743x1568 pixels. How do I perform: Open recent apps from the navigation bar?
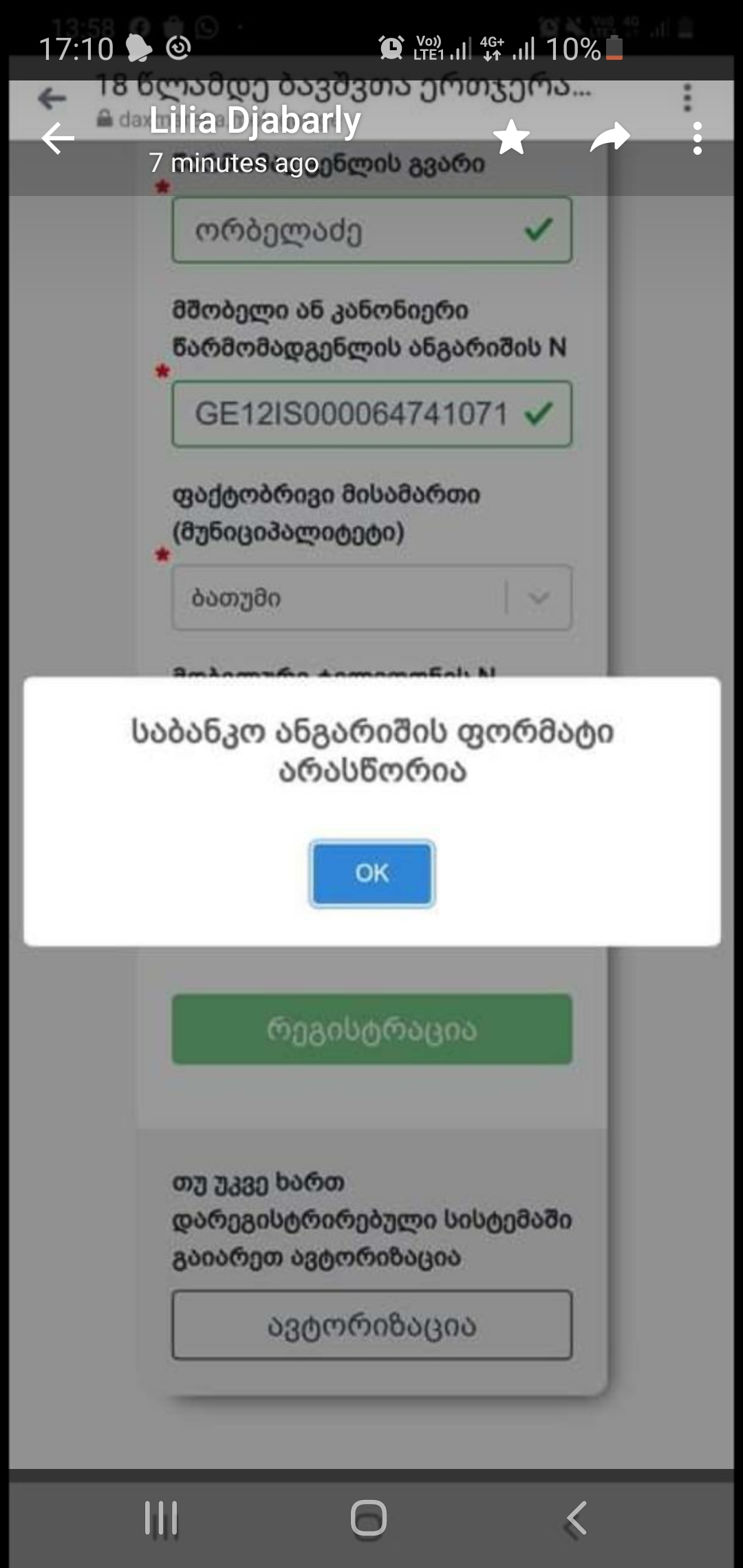161,1518
